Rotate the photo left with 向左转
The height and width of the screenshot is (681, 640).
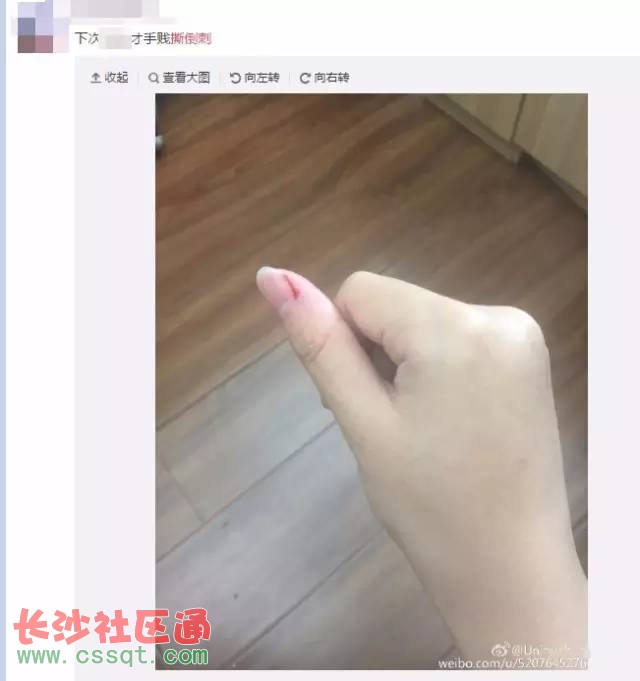coord(255,78)
